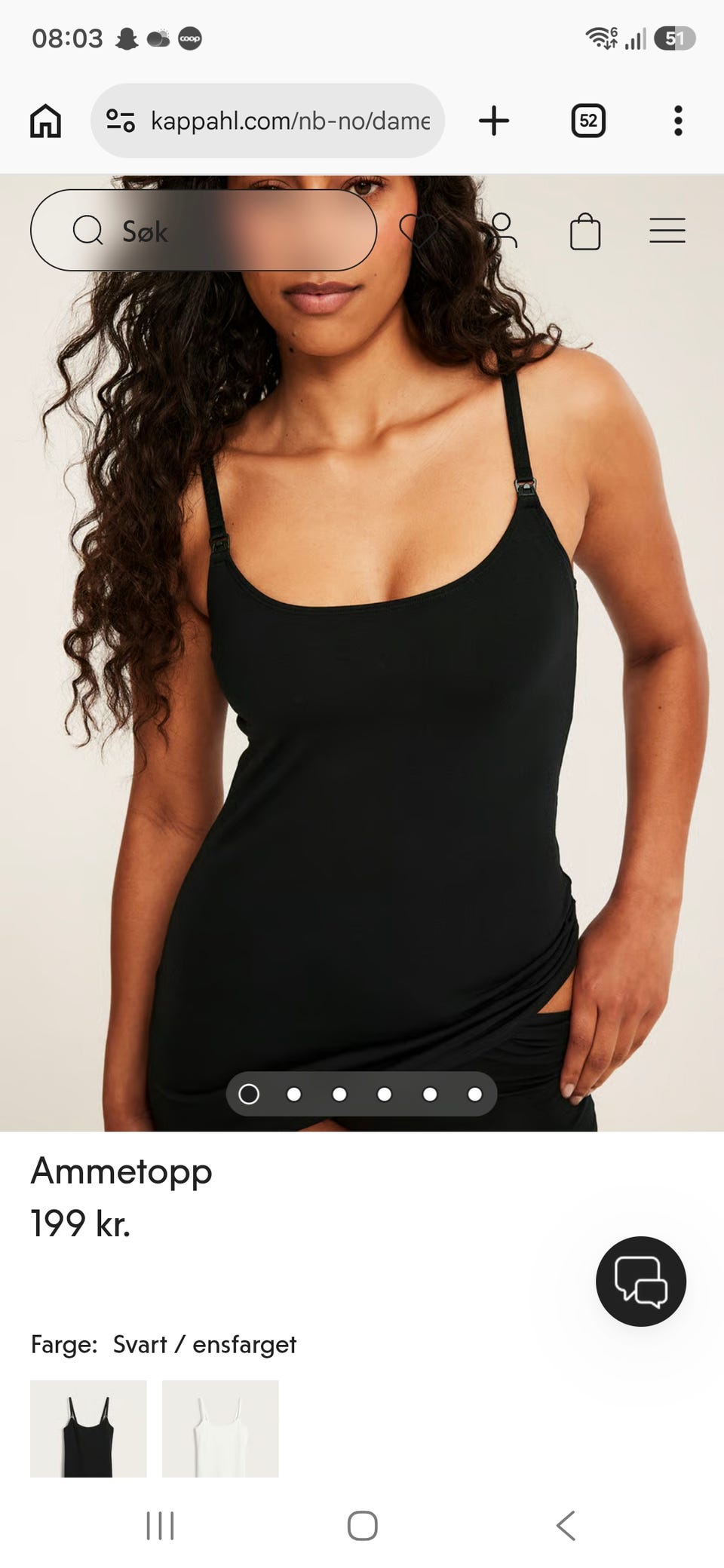Image resolution: width=724 pixels, height=1568 pixels.
Task: Jump to the last product image dot
Action: coord(474,1094)
